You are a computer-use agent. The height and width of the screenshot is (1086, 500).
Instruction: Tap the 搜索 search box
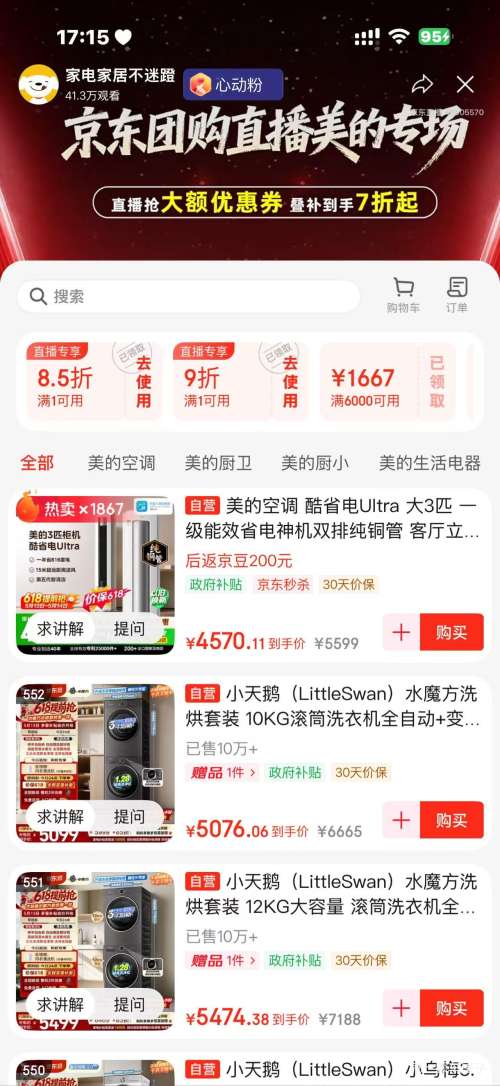[188, 296]
